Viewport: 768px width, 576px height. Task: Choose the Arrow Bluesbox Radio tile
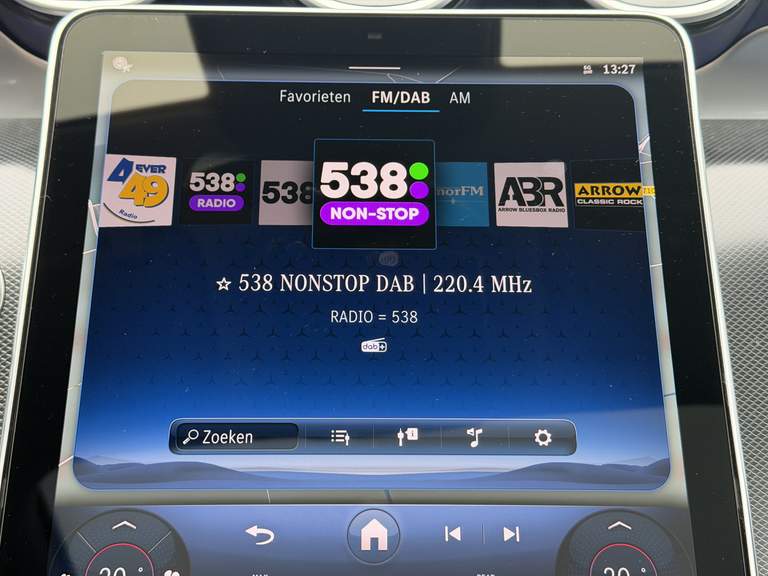(530, 194)
